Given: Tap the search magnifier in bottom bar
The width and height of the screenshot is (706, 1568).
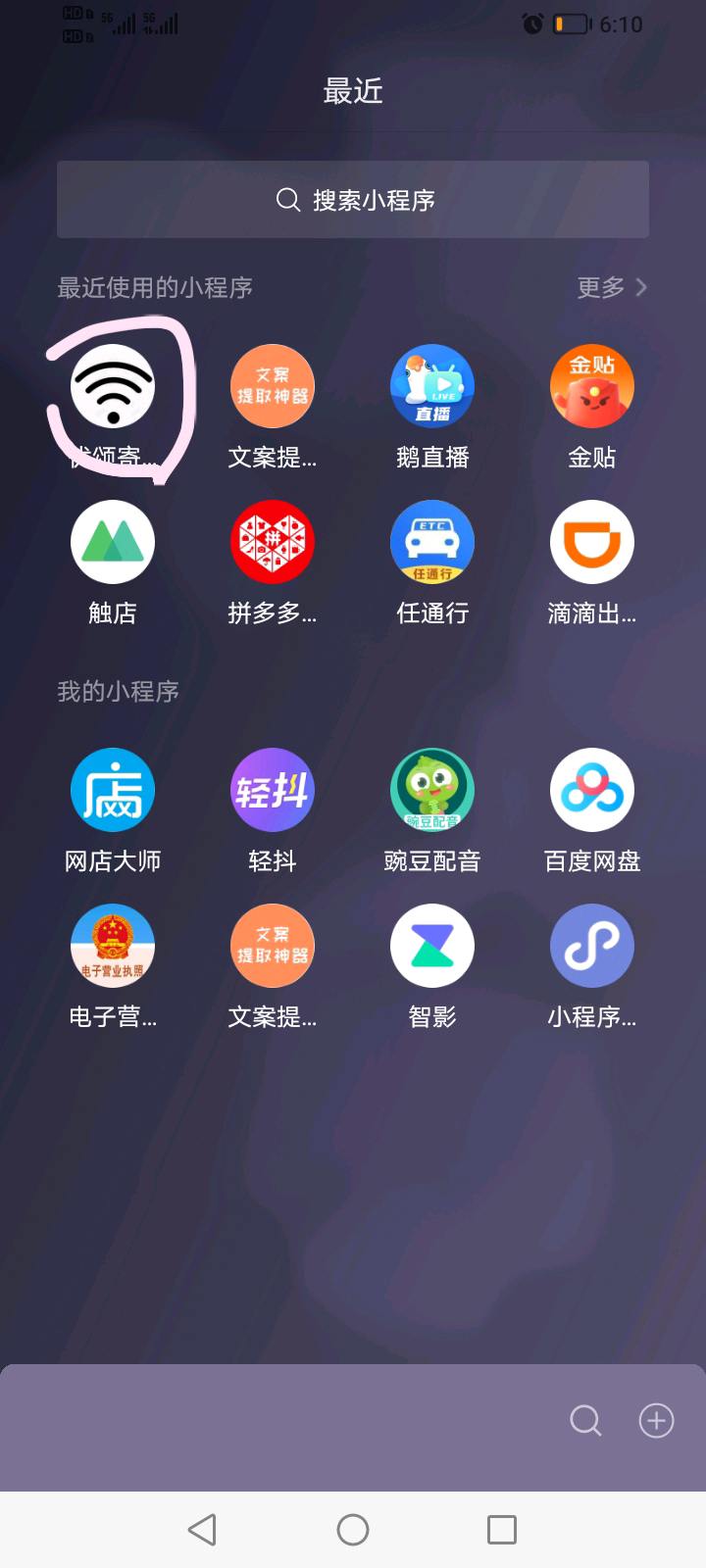Looking at the screenshot, I should pos(585,1420).
